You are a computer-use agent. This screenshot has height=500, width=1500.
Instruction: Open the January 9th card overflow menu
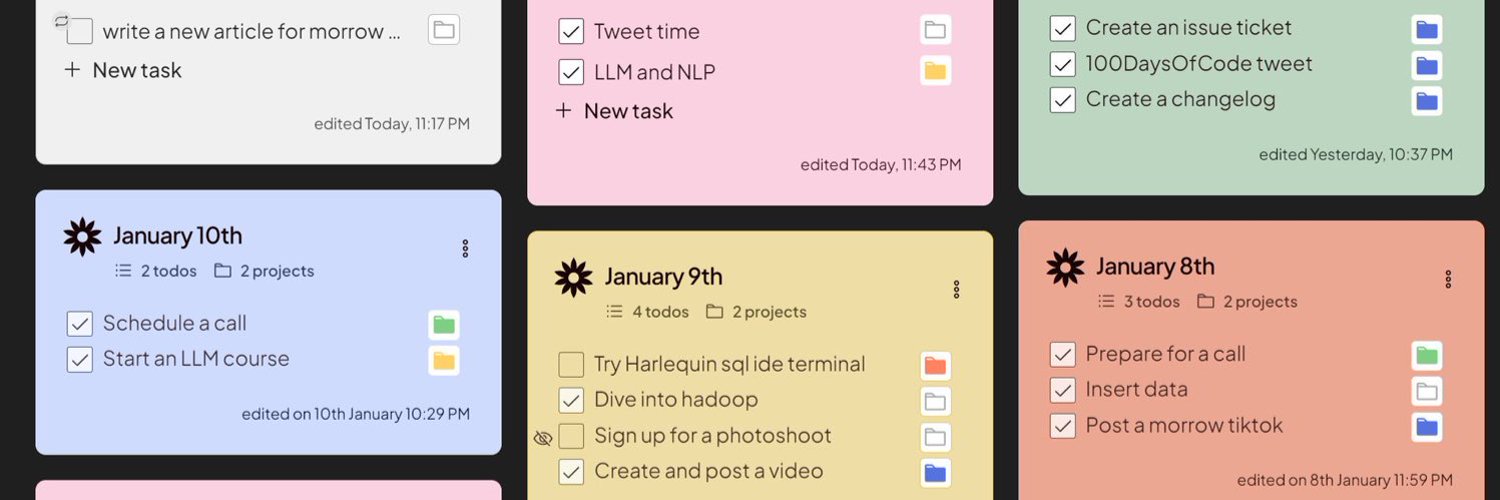[956, 289]
